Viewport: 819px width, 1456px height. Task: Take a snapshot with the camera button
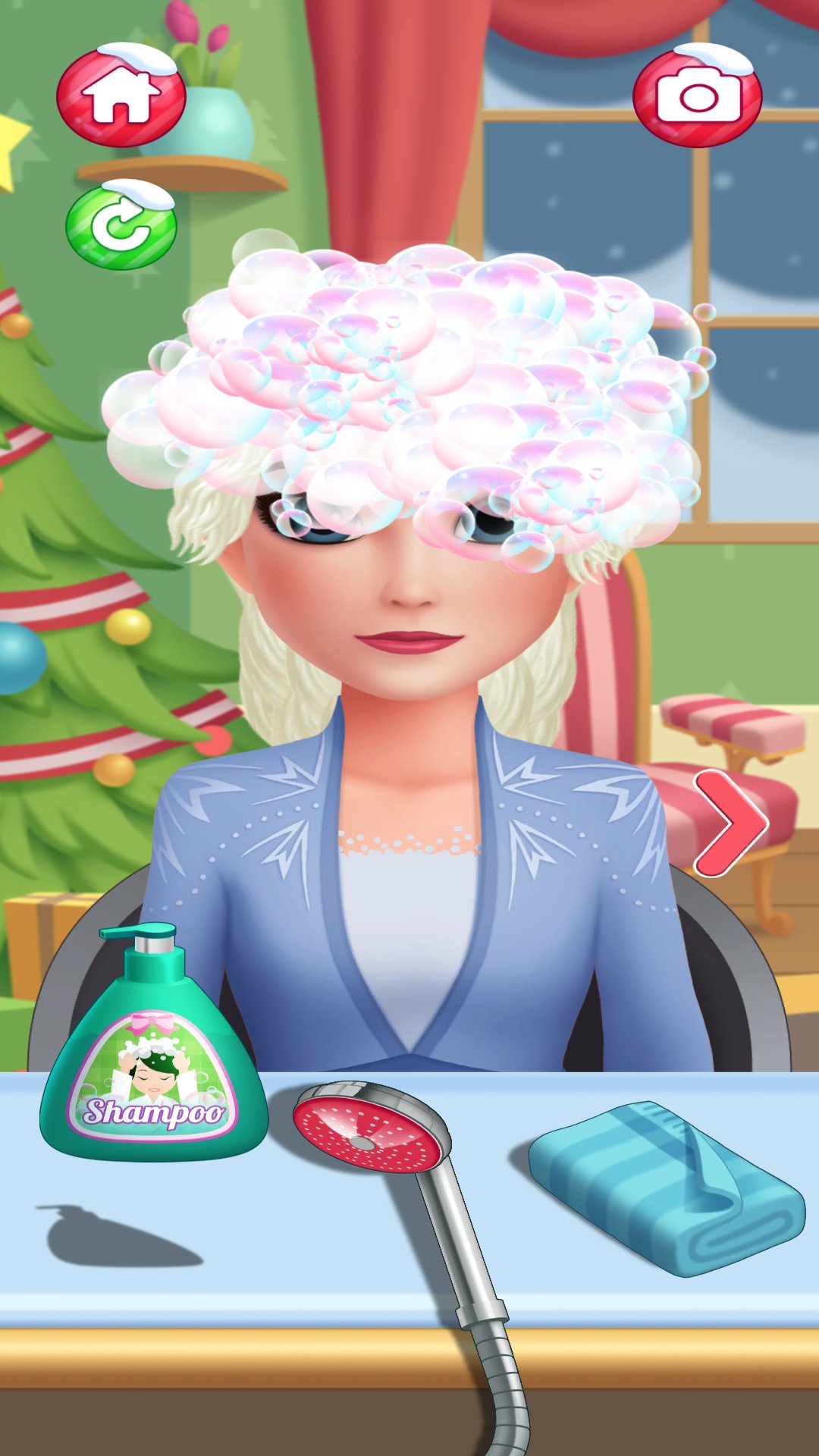coord(698,96)
